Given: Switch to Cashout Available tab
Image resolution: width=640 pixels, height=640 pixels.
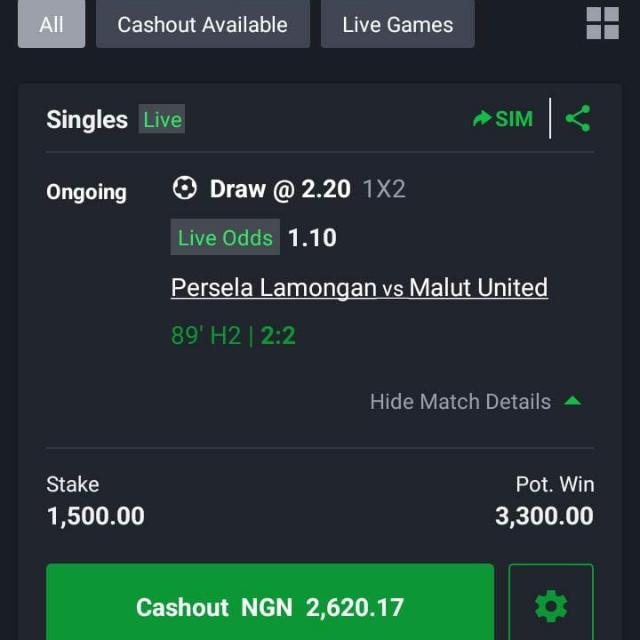Looking at the screenshot, I should point(202,25).
